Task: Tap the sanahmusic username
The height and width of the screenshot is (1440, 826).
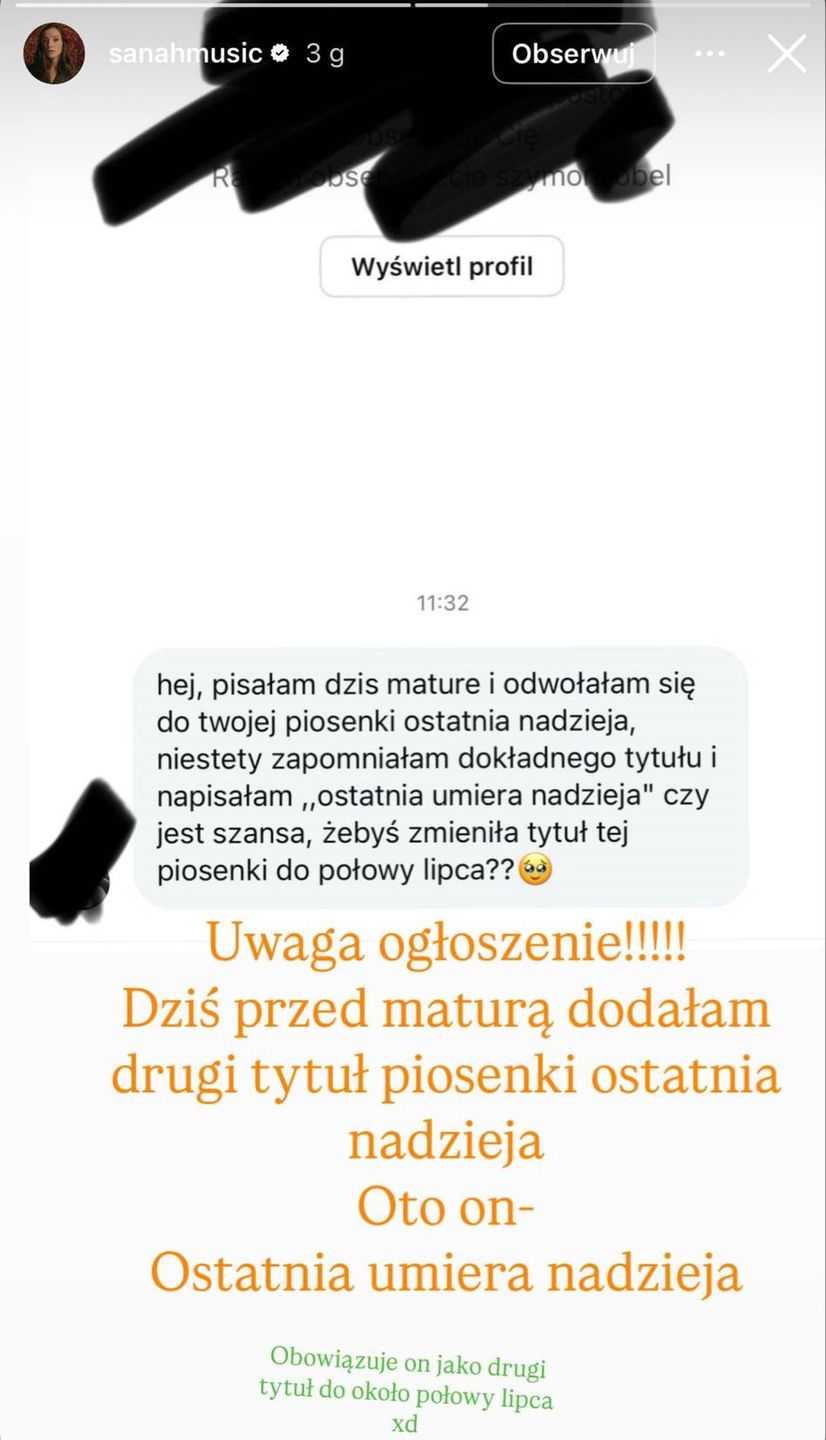Action: [185, 54]
